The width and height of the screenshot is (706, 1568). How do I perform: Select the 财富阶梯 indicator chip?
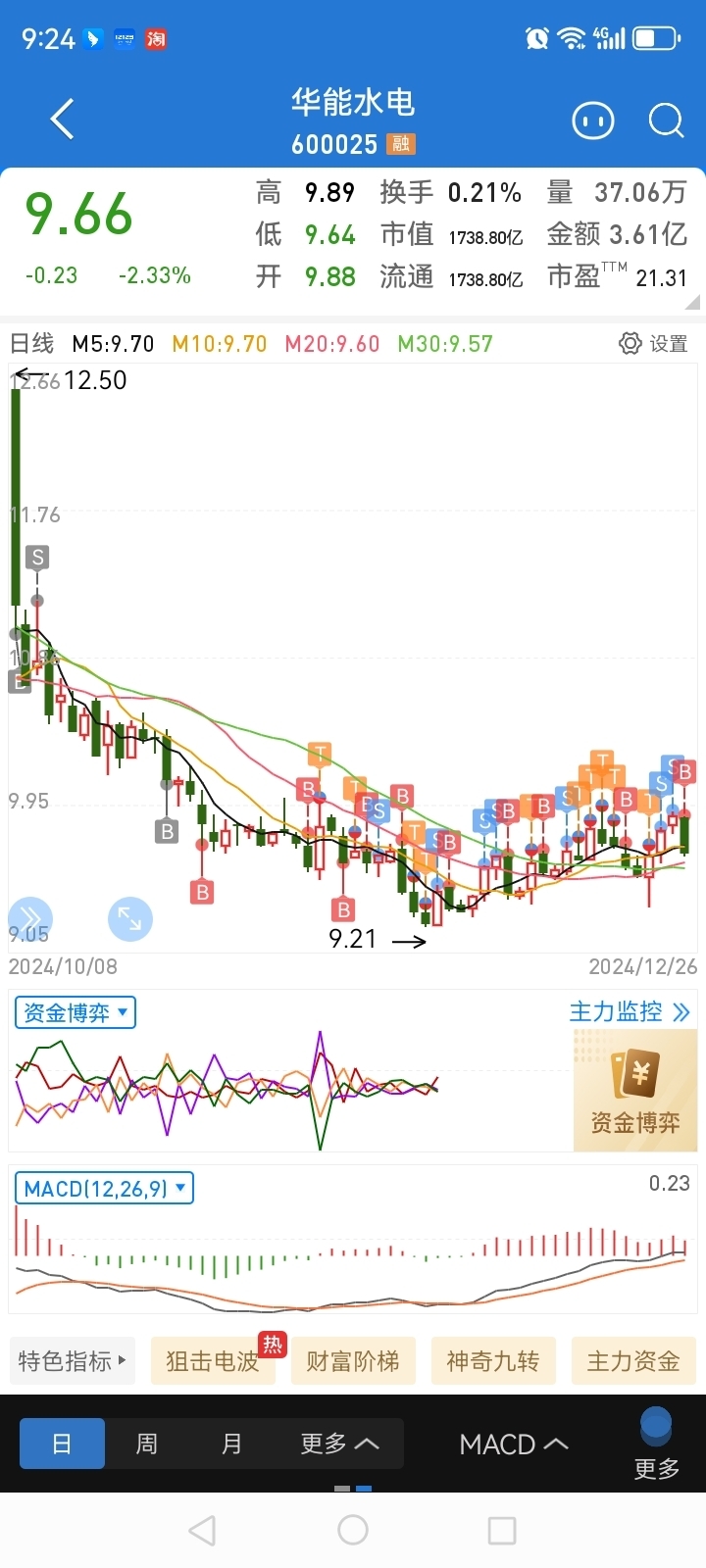353,1360
